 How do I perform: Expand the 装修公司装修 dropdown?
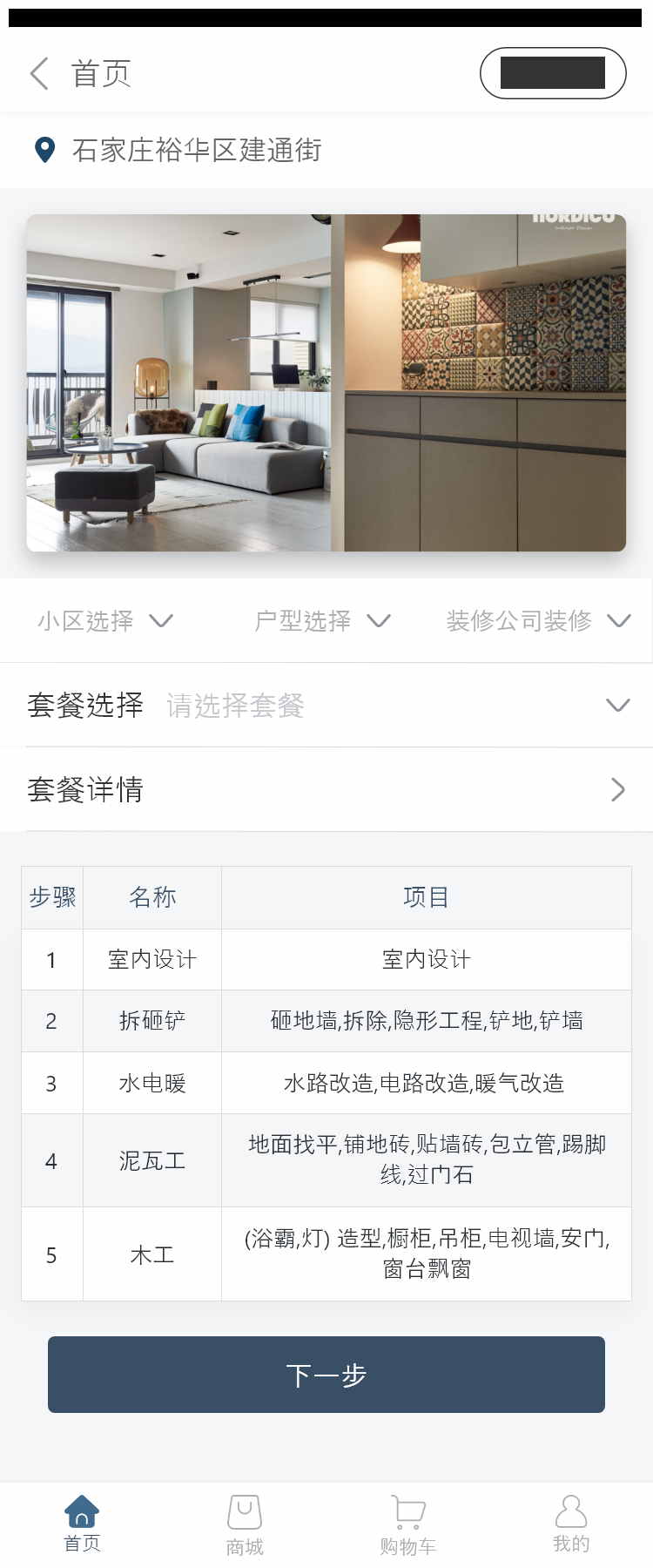[x=537, y=620]
